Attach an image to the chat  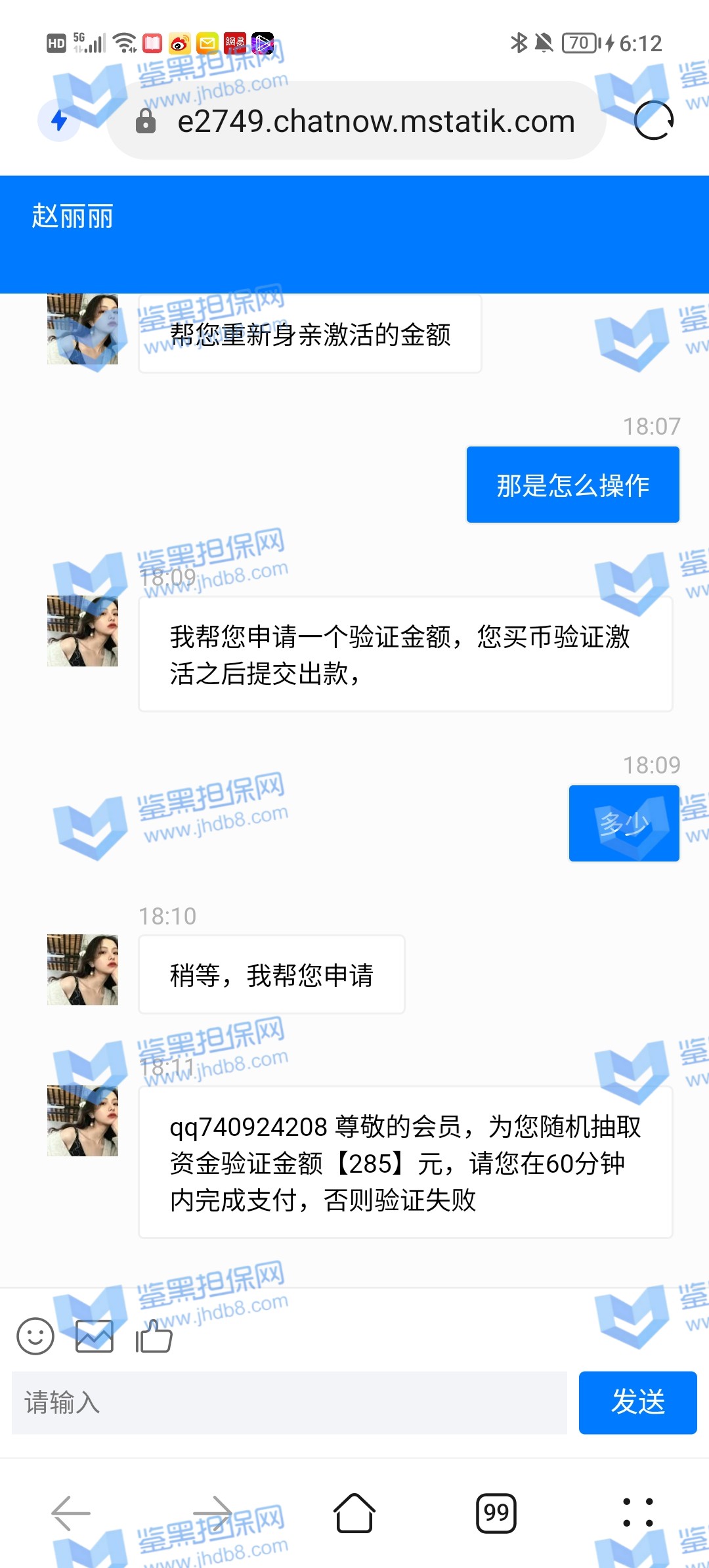click(95, 1336)
